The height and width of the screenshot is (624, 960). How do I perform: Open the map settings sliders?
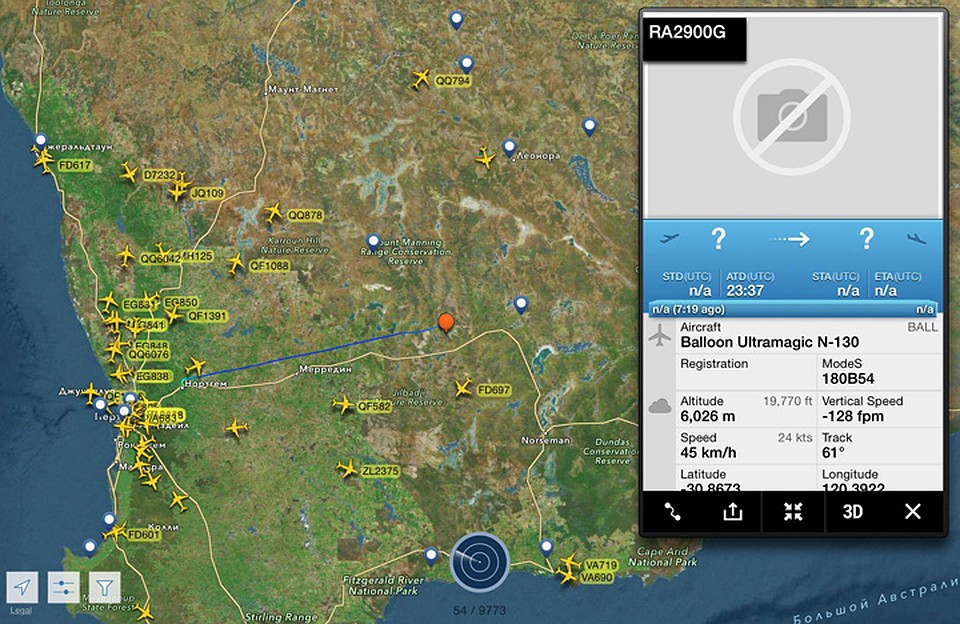coord(63,587)
